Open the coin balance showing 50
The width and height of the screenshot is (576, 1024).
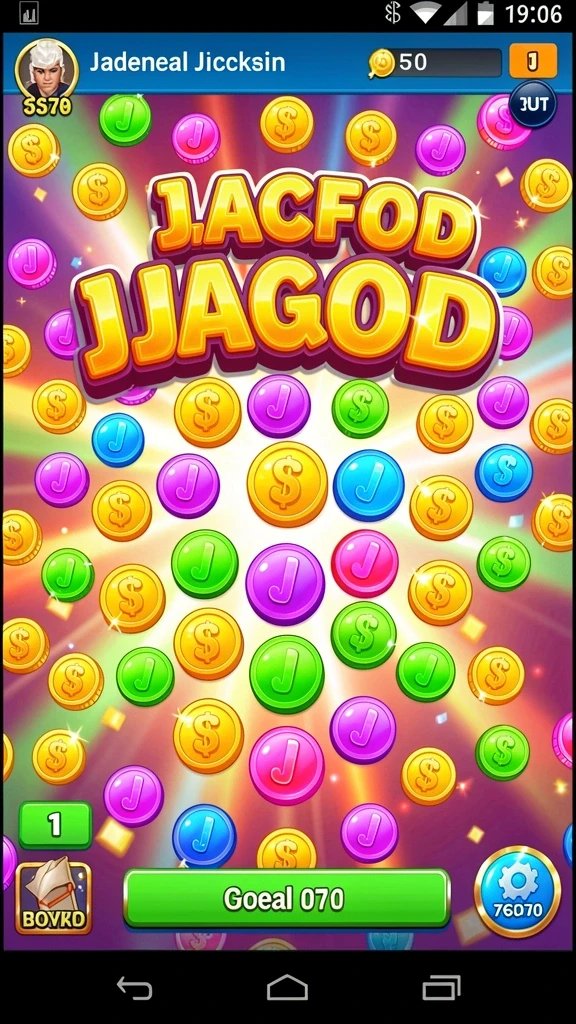coord(435,63)
